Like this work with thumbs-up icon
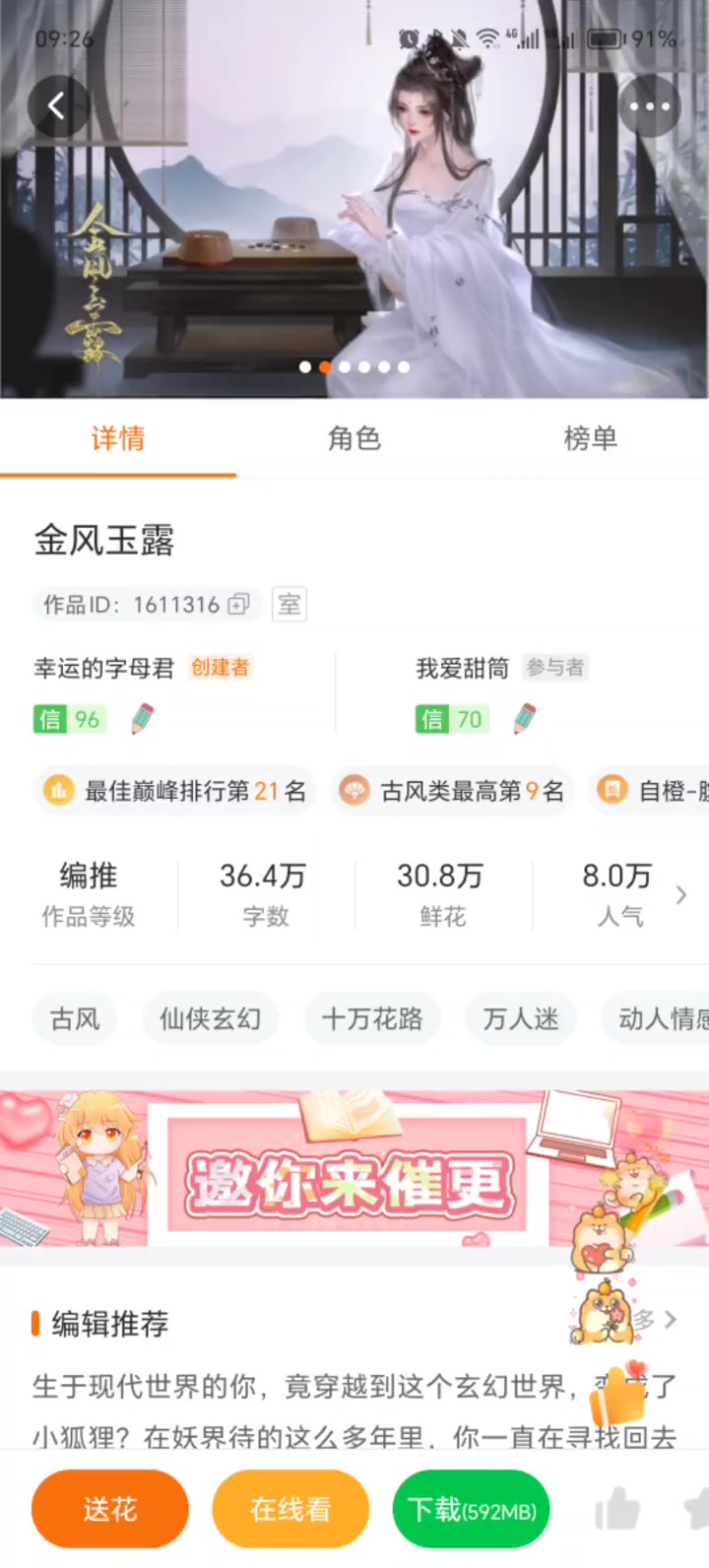Viewport: 709px width, 1568px height. point(617,1509)
